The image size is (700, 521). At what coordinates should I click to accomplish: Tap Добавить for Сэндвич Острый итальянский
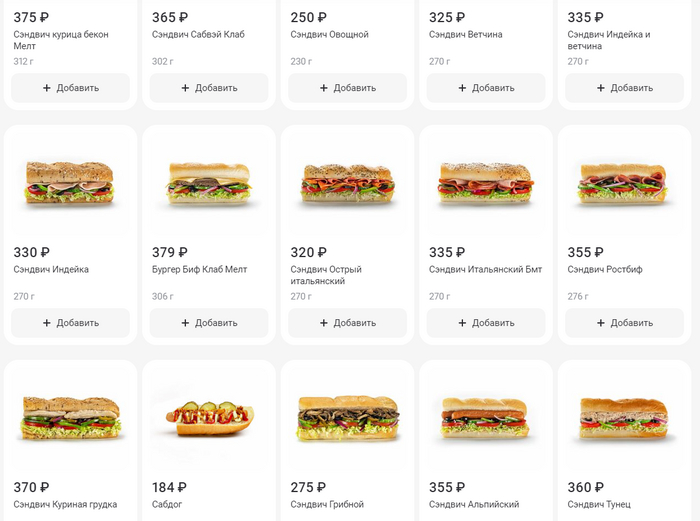click(347, 323)
